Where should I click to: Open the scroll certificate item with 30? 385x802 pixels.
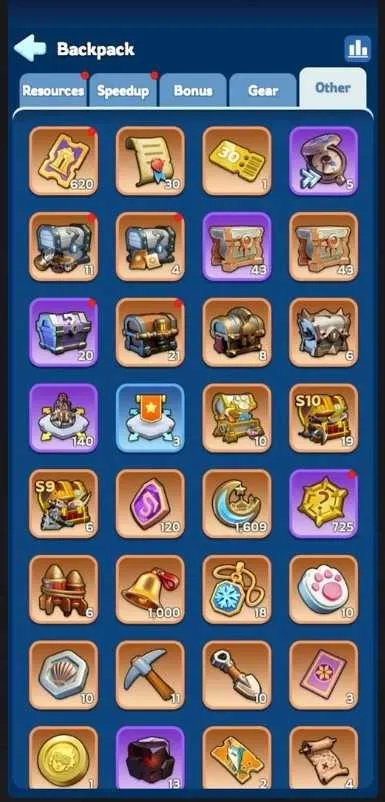150,161
